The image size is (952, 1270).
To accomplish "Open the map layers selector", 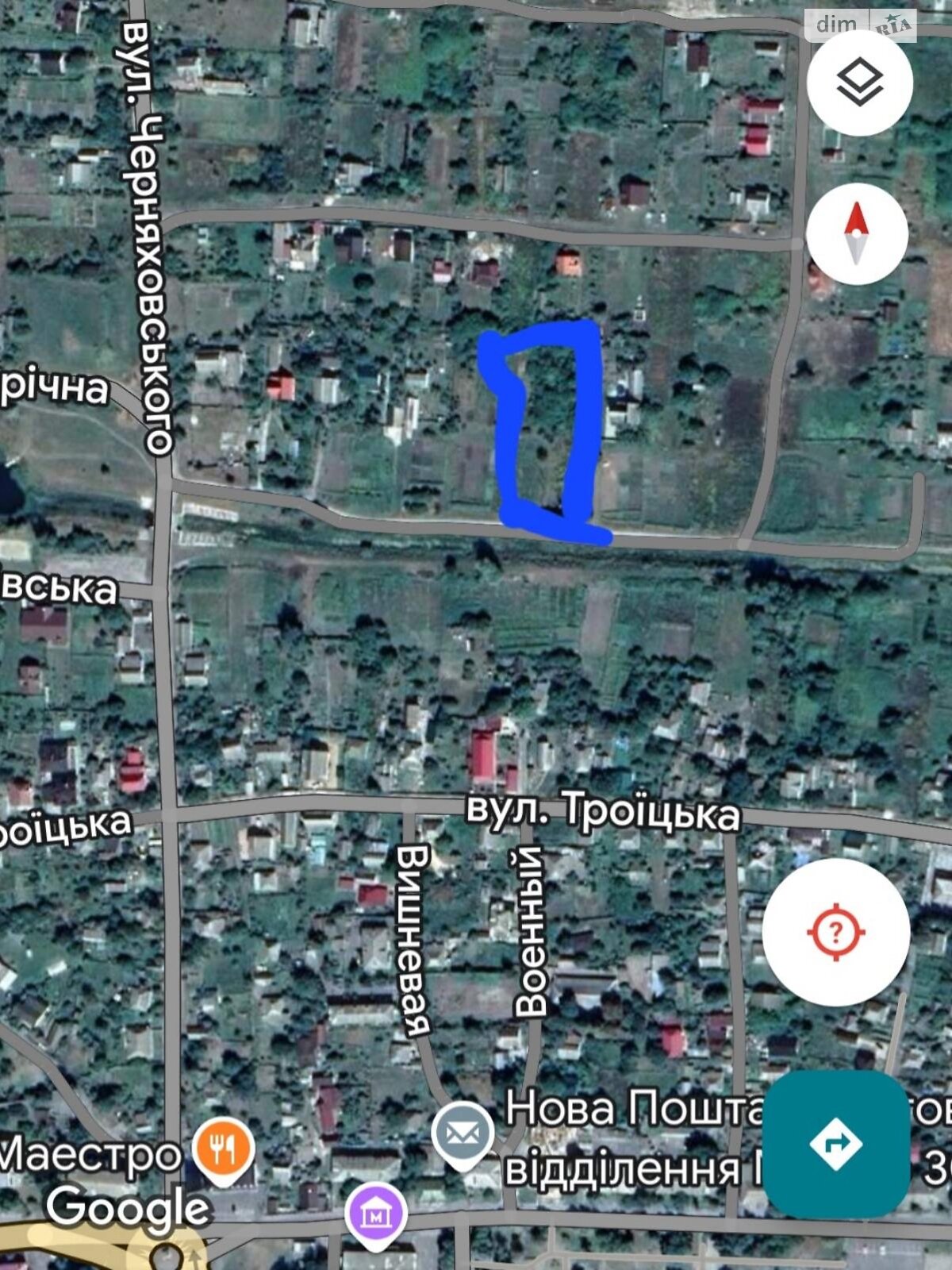I will (860, 83).
